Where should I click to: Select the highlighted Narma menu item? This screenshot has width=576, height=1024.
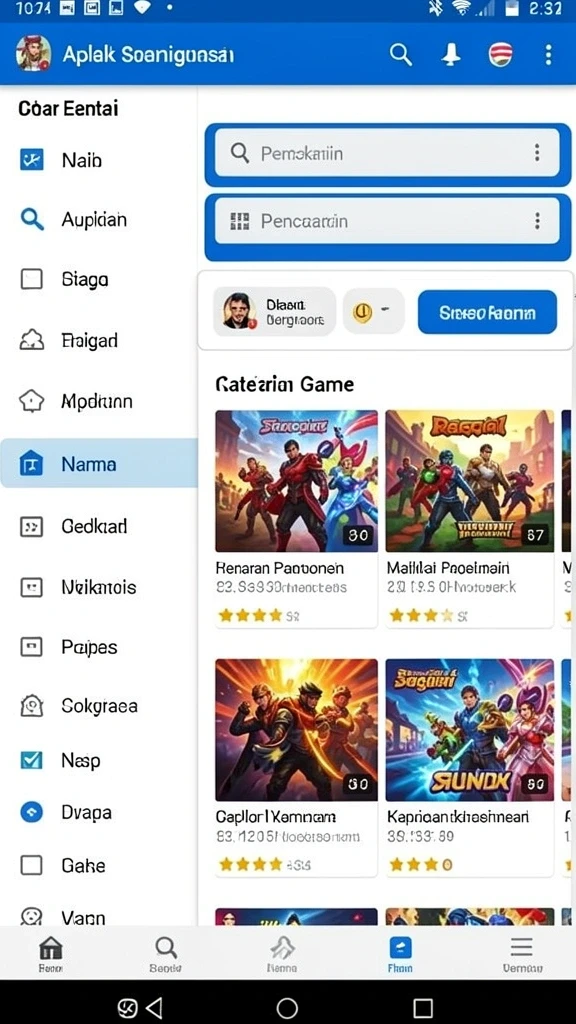point(99,464)
